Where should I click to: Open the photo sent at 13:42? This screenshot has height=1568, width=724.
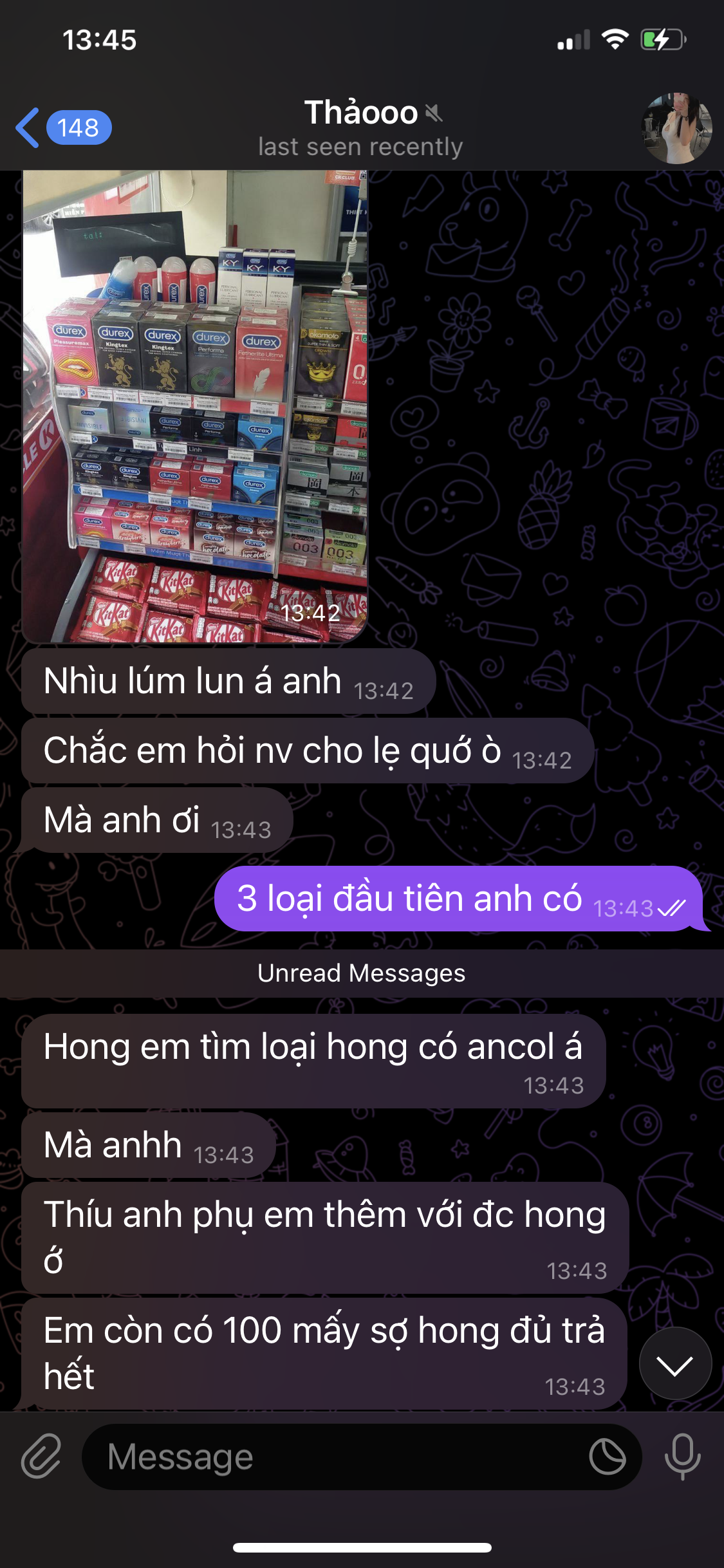click(x=195, y=406)
